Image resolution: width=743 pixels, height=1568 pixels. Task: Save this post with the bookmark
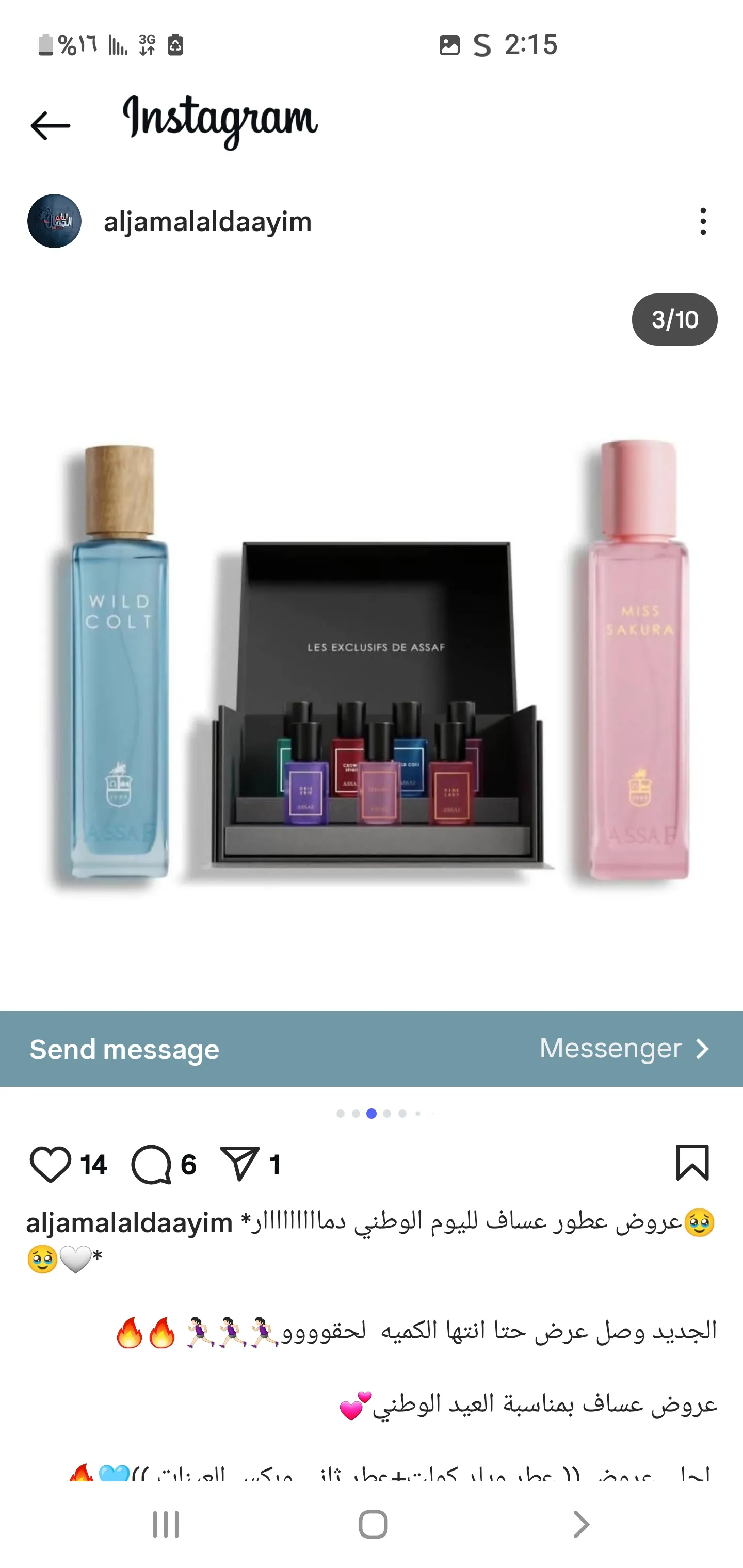[692, 1163]
